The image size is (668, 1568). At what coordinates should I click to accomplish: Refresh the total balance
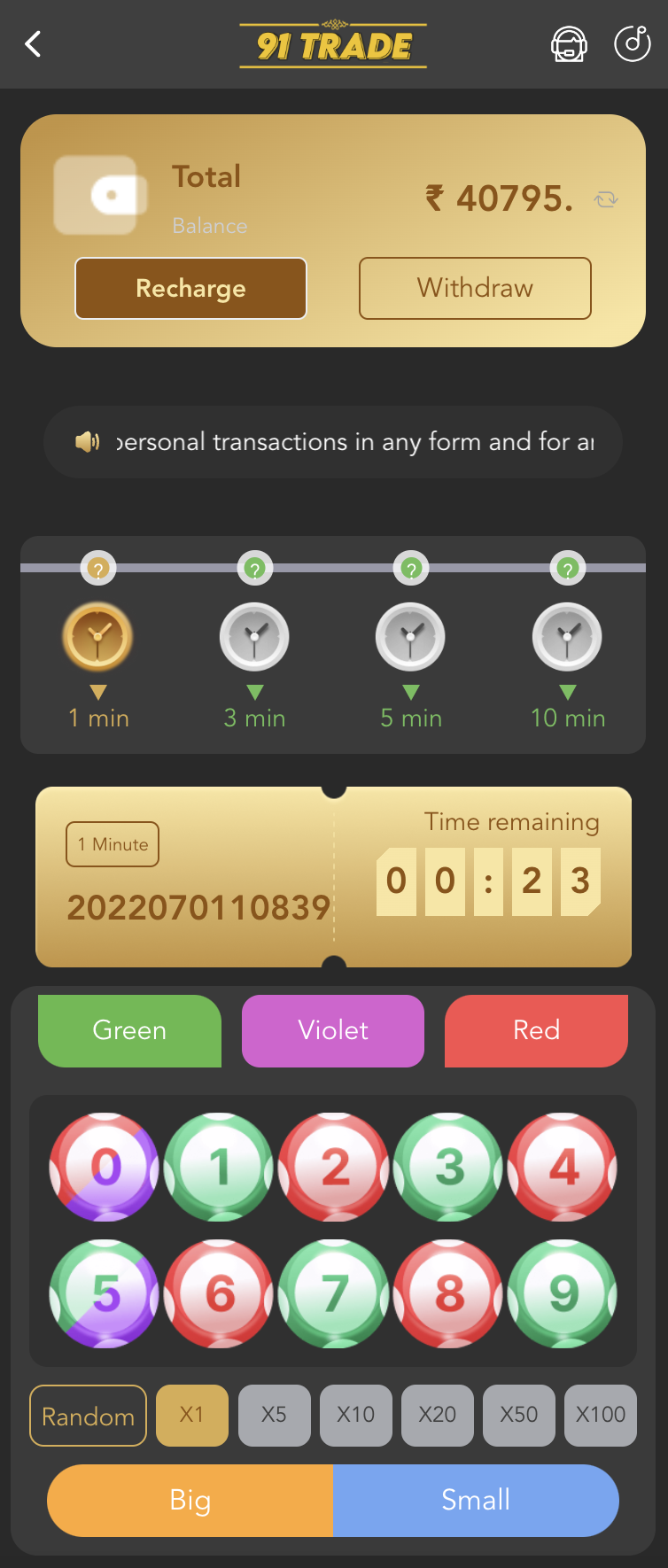(x=606, y=199)
